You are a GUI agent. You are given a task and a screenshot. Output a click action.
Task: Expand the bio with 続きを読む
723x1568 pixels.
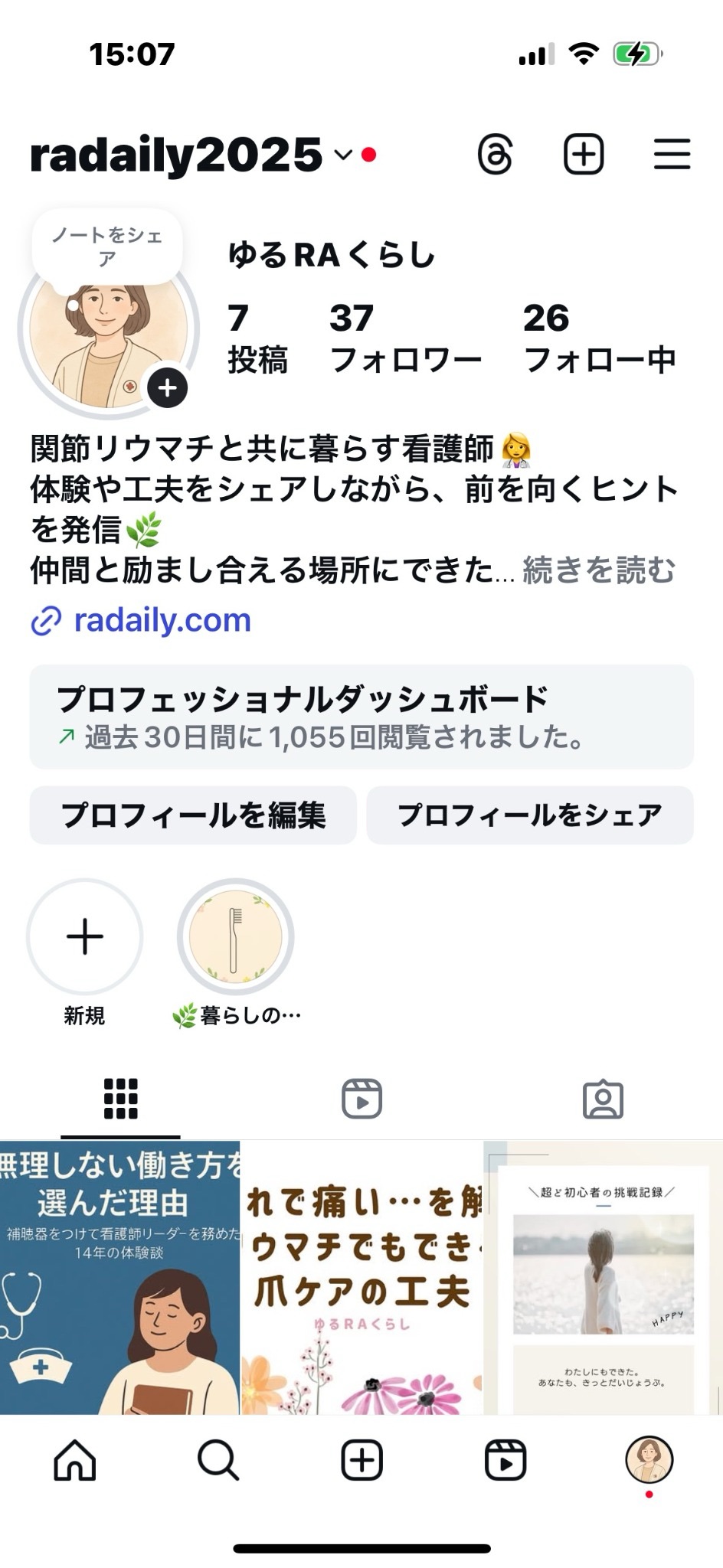click(x=599, y=570)
